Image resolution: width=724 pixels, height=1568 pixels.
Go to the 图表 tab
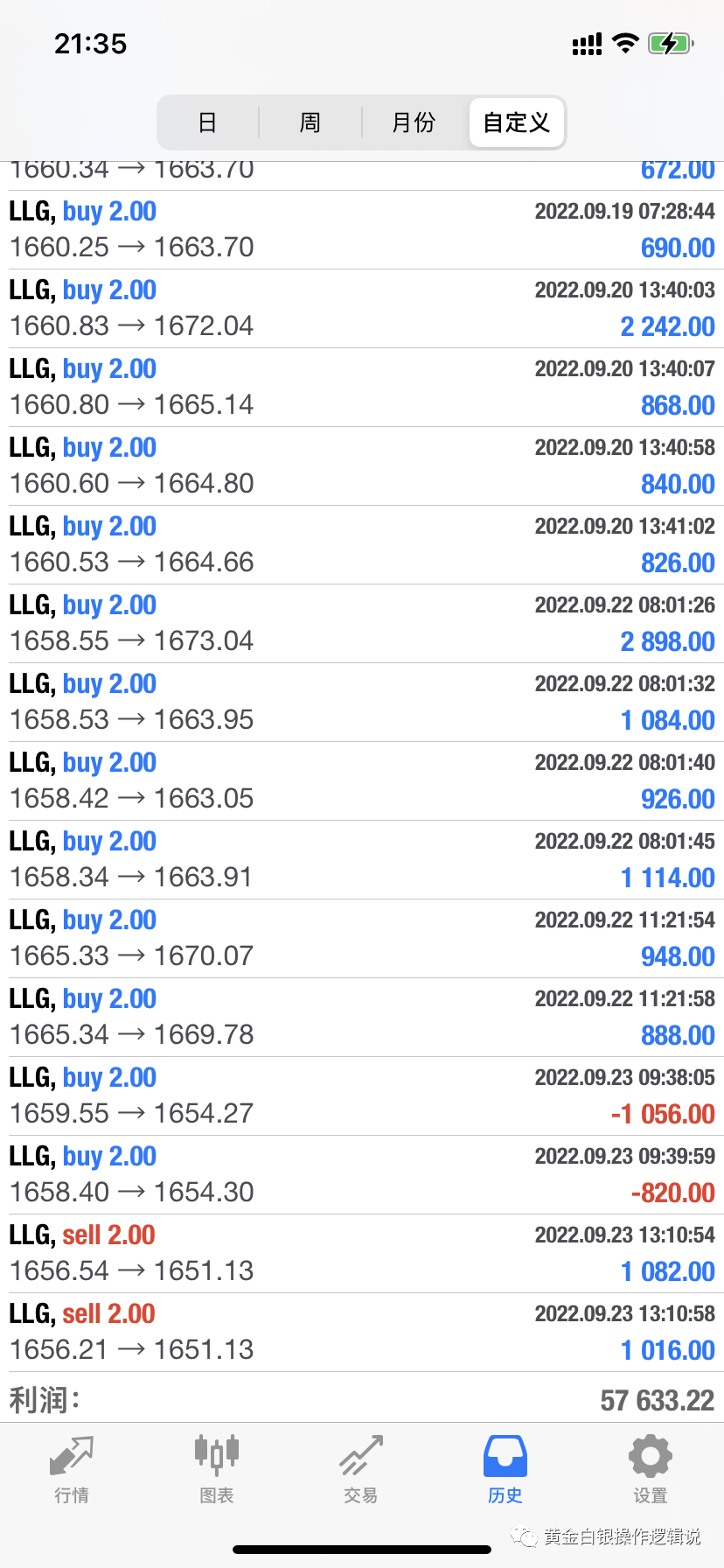pyautogui.click(x=217, y=1470)
